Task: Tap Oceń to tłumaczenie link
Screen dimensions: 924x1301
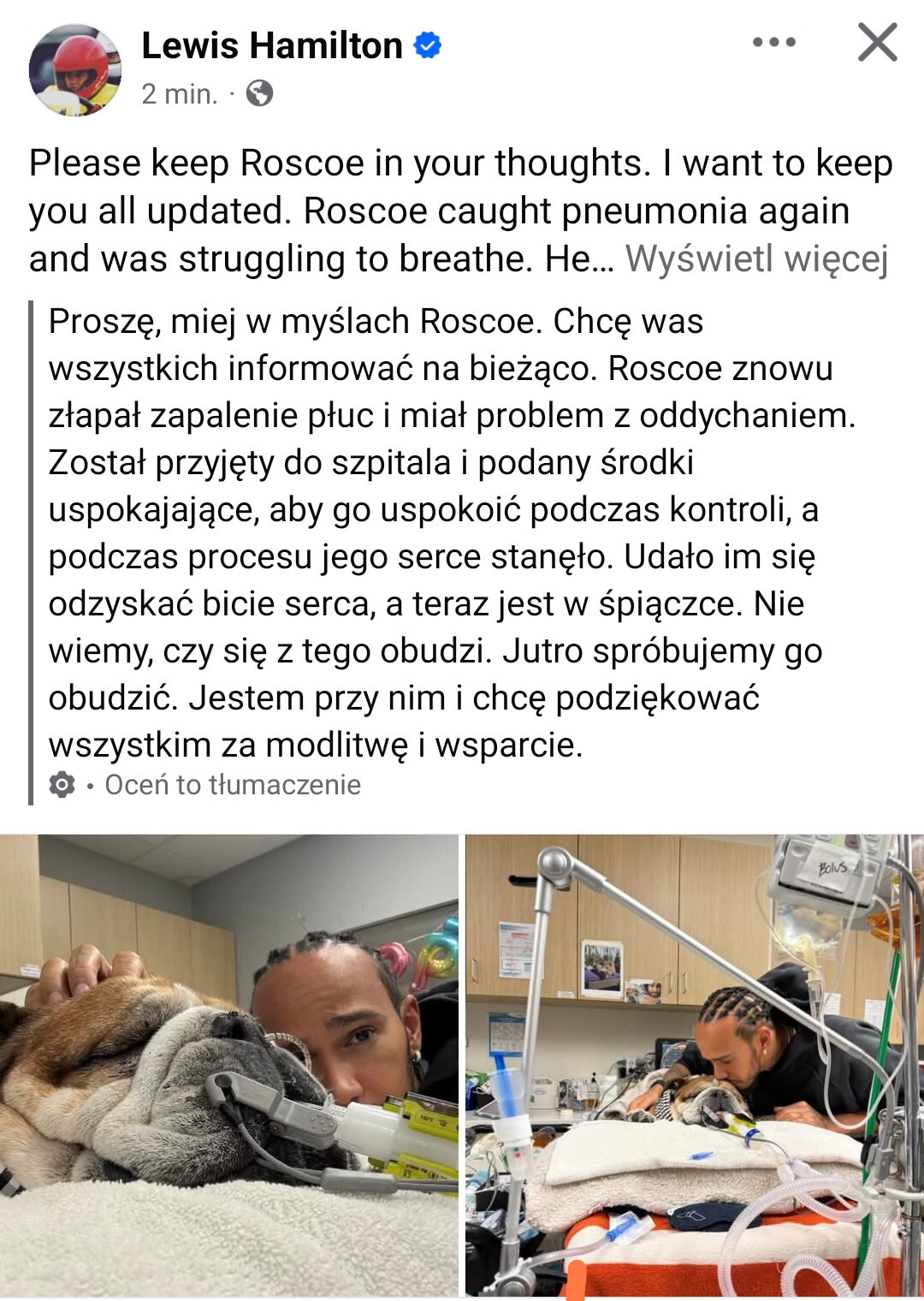Action: (233, 785)
